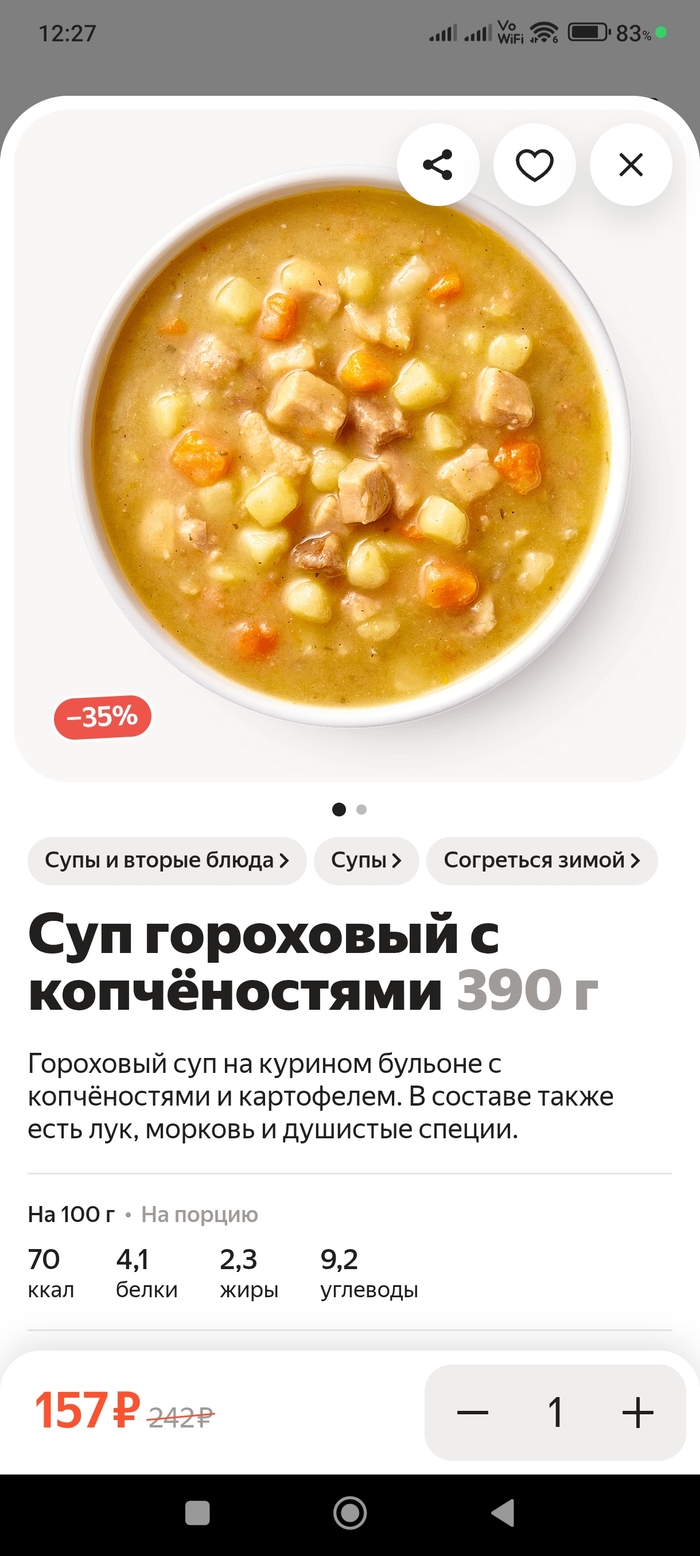Open the Супы category chip
Viewport: 700px width, 1556px height.
pyautogui.click(x=366, y=860)
